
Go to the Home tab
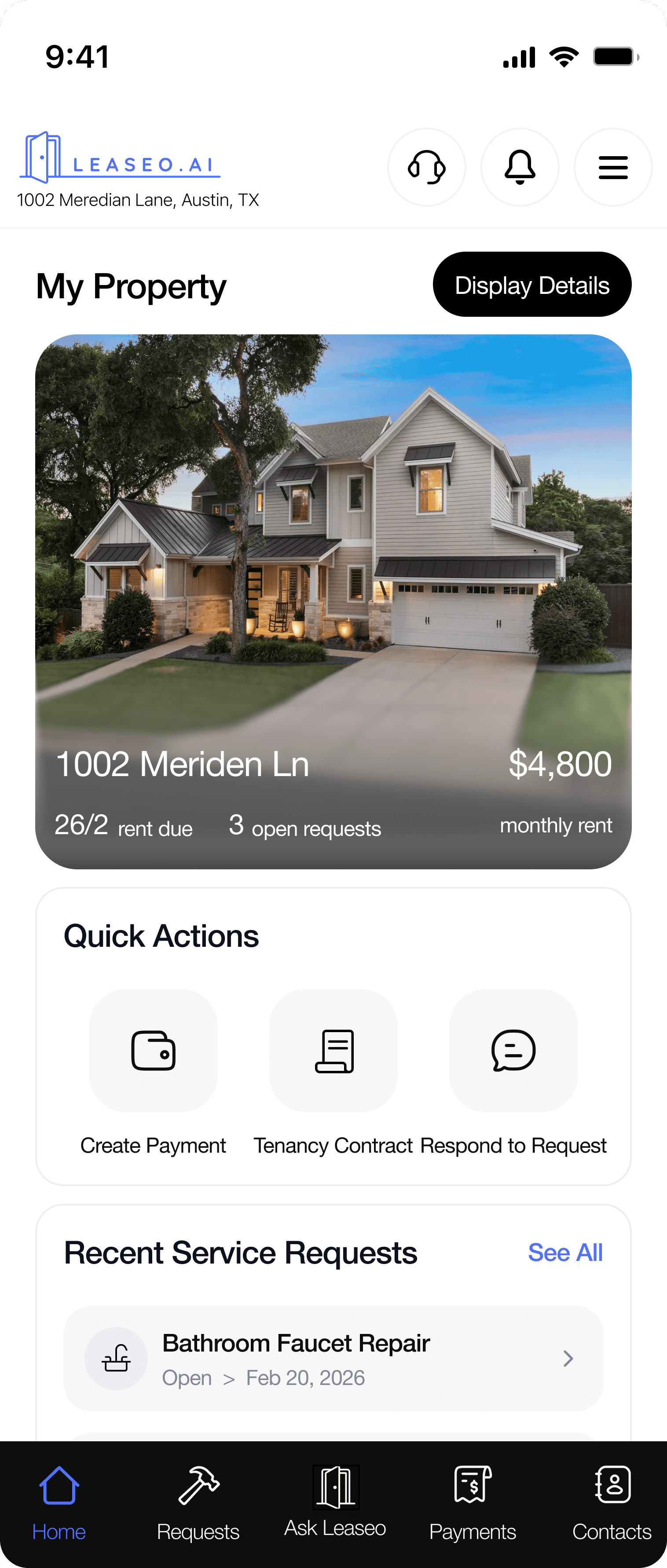59,1503
